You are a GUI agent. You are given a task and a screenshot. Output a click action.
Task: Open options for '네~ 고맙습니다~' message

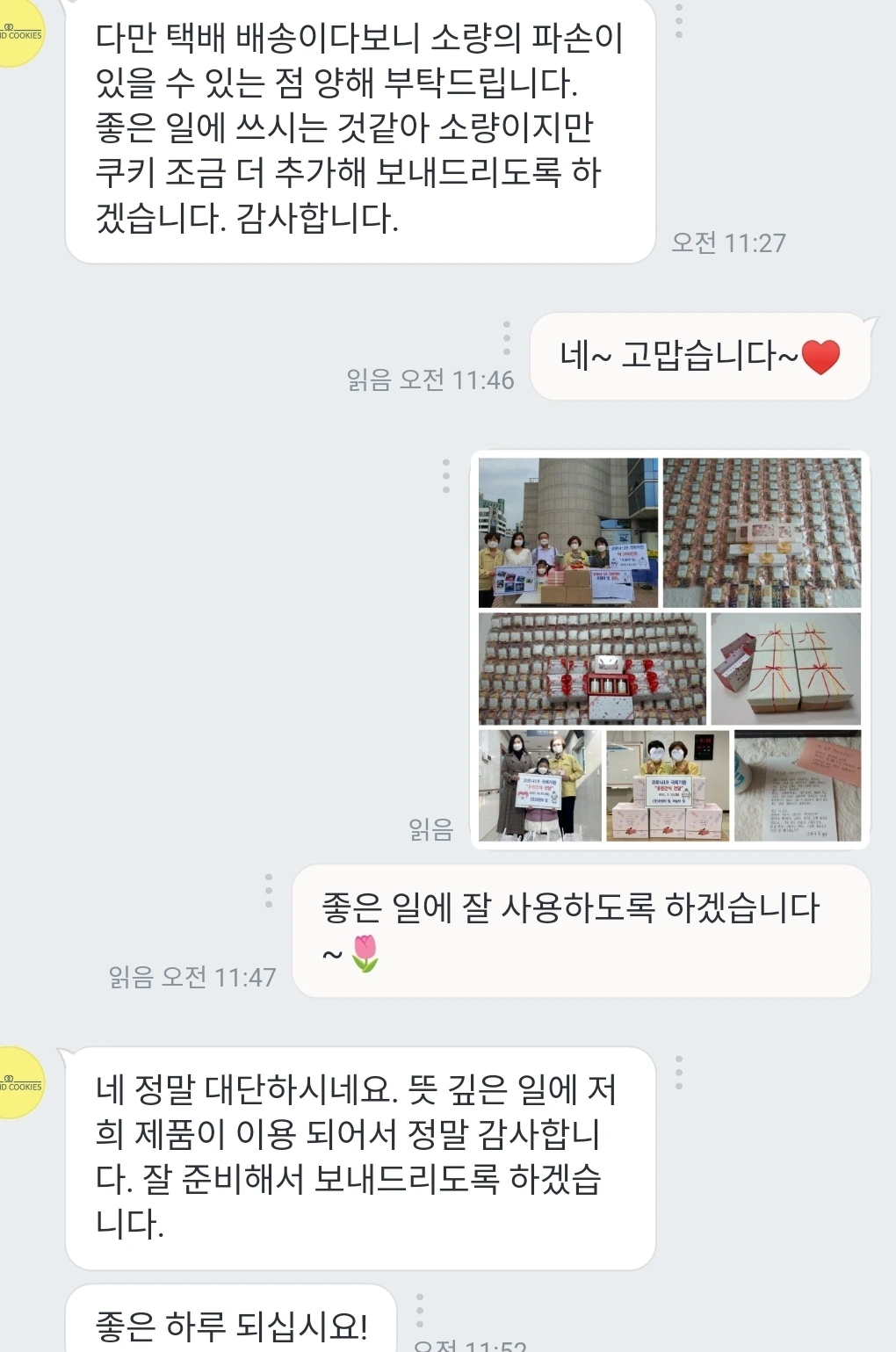coord(506,337)
